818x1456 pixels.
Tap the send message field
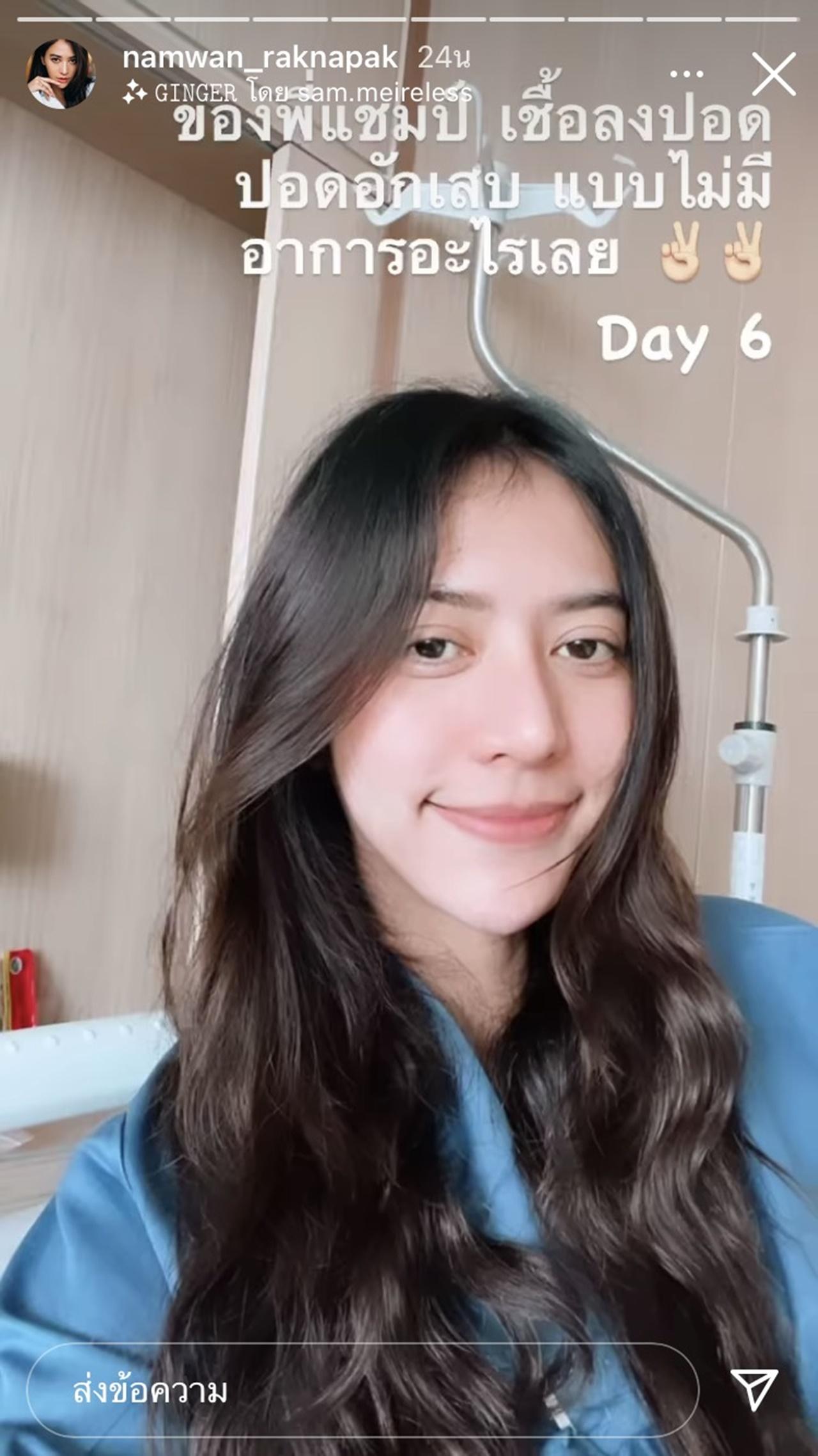tap(362, 1390)
